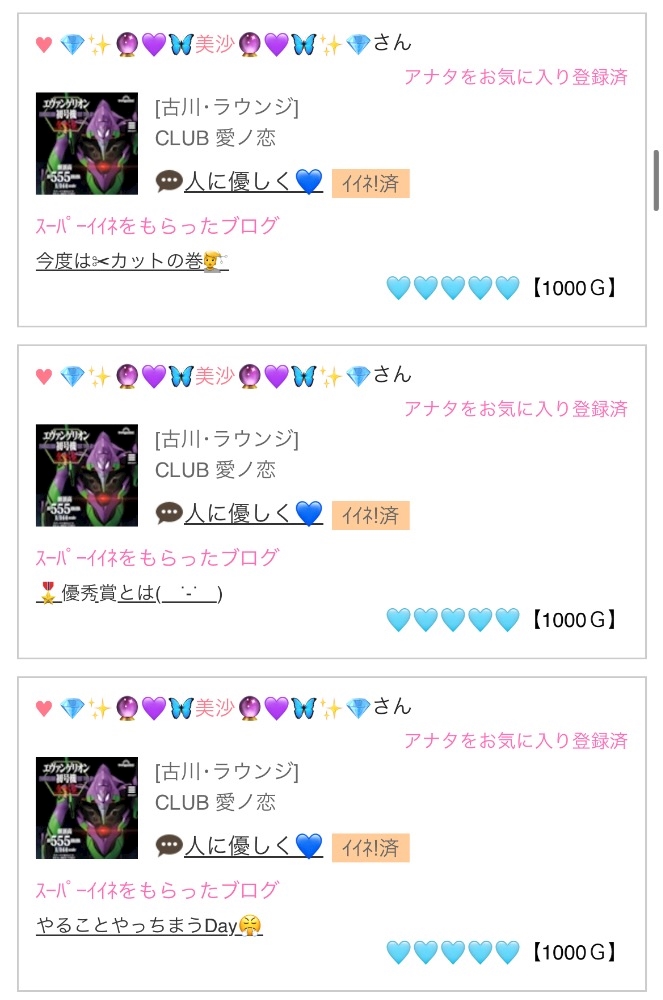
Task: Open profile thumbnail in やることやっちまうDay card
Action: pos(87,807)
